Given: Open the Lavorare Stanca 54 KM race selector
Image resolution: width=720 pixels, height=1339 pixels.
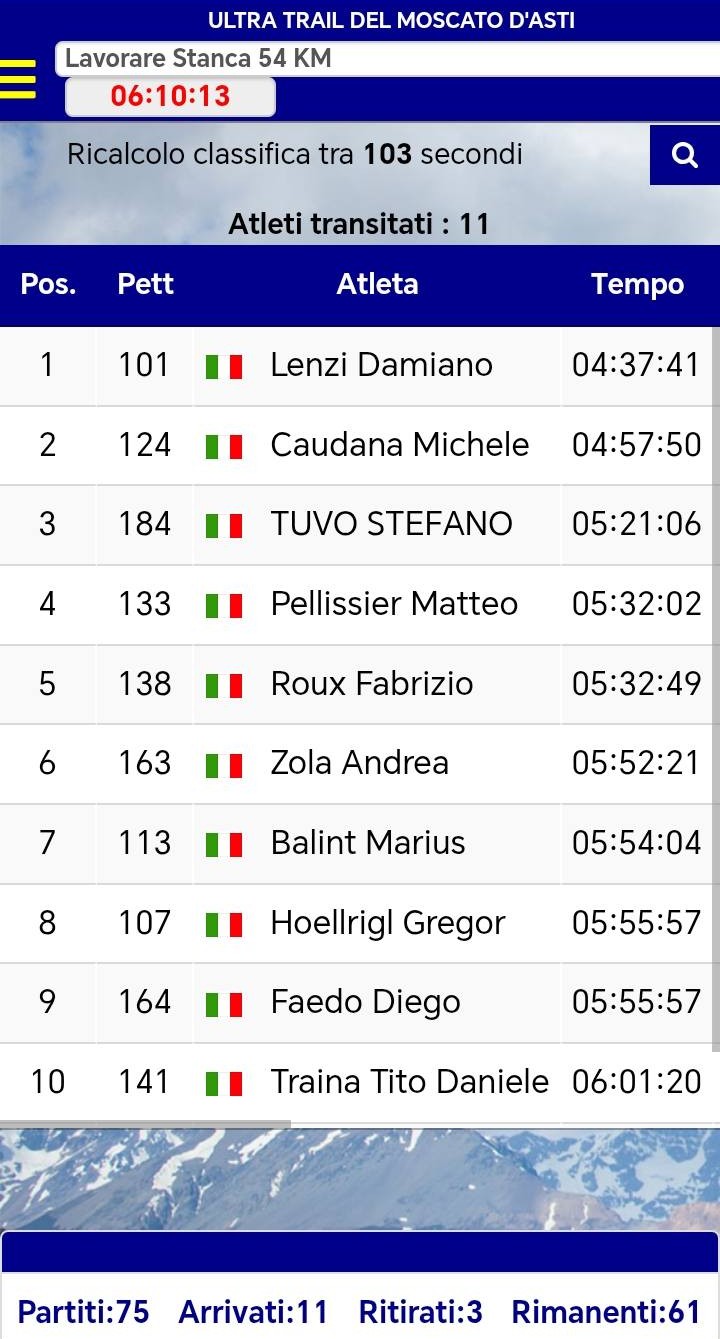Looking at the screenshot, I should click(x=385, y=59).
